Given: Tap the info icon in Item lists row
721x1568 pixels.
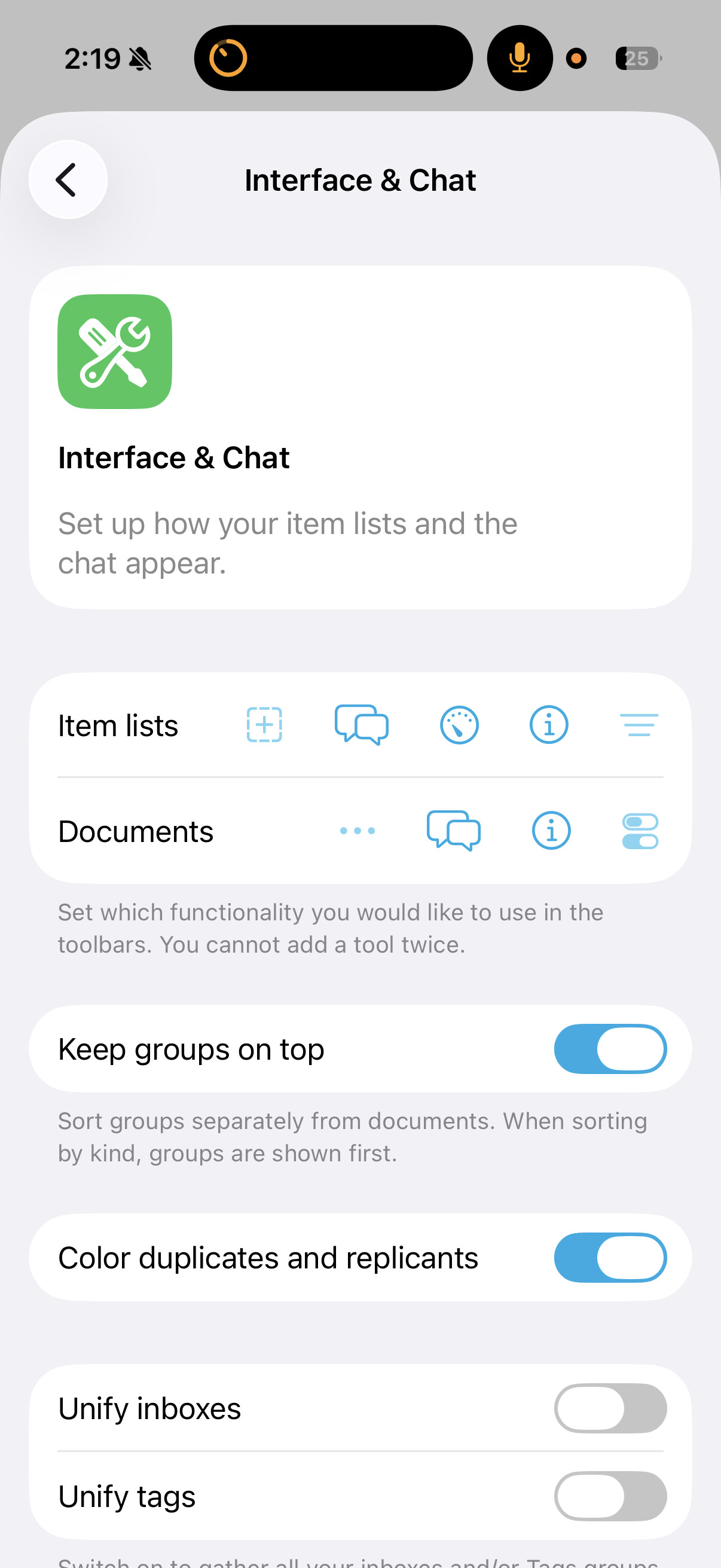Looking at the screenshot, I should click(549, 724).
